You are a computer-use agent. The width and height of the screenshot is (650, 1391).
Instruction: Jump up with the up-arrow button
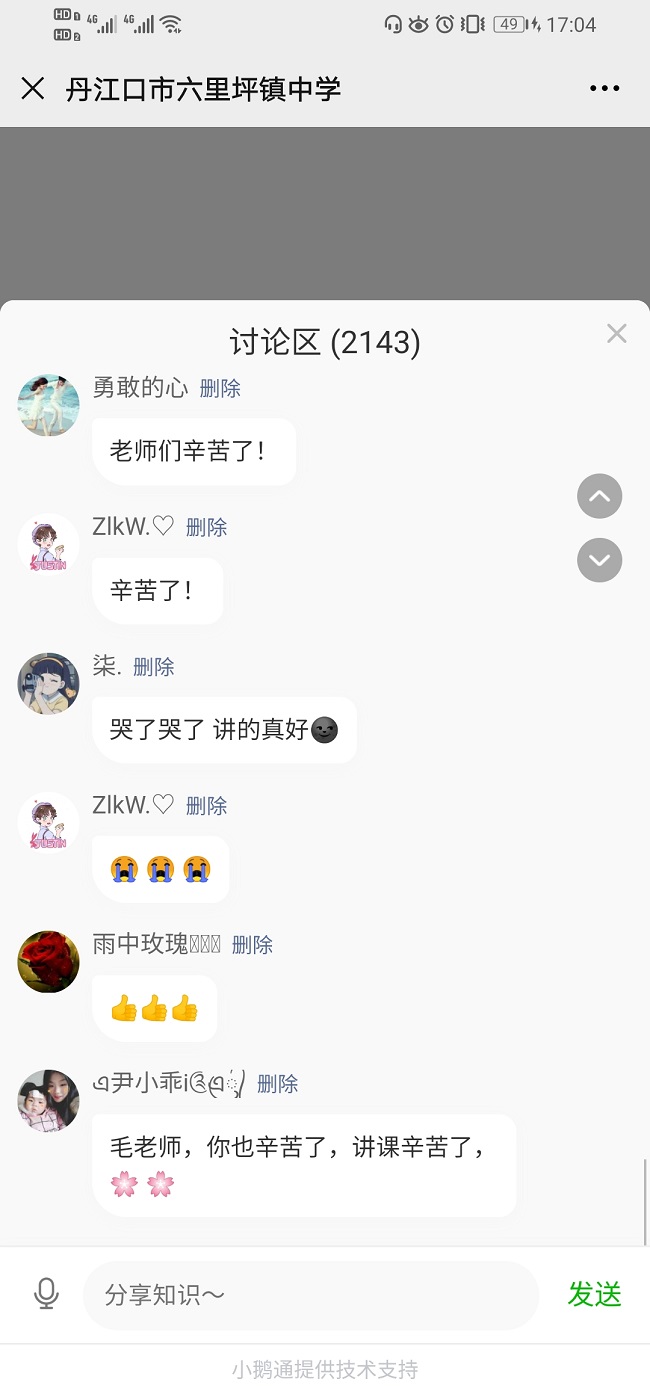click(600, 496)
